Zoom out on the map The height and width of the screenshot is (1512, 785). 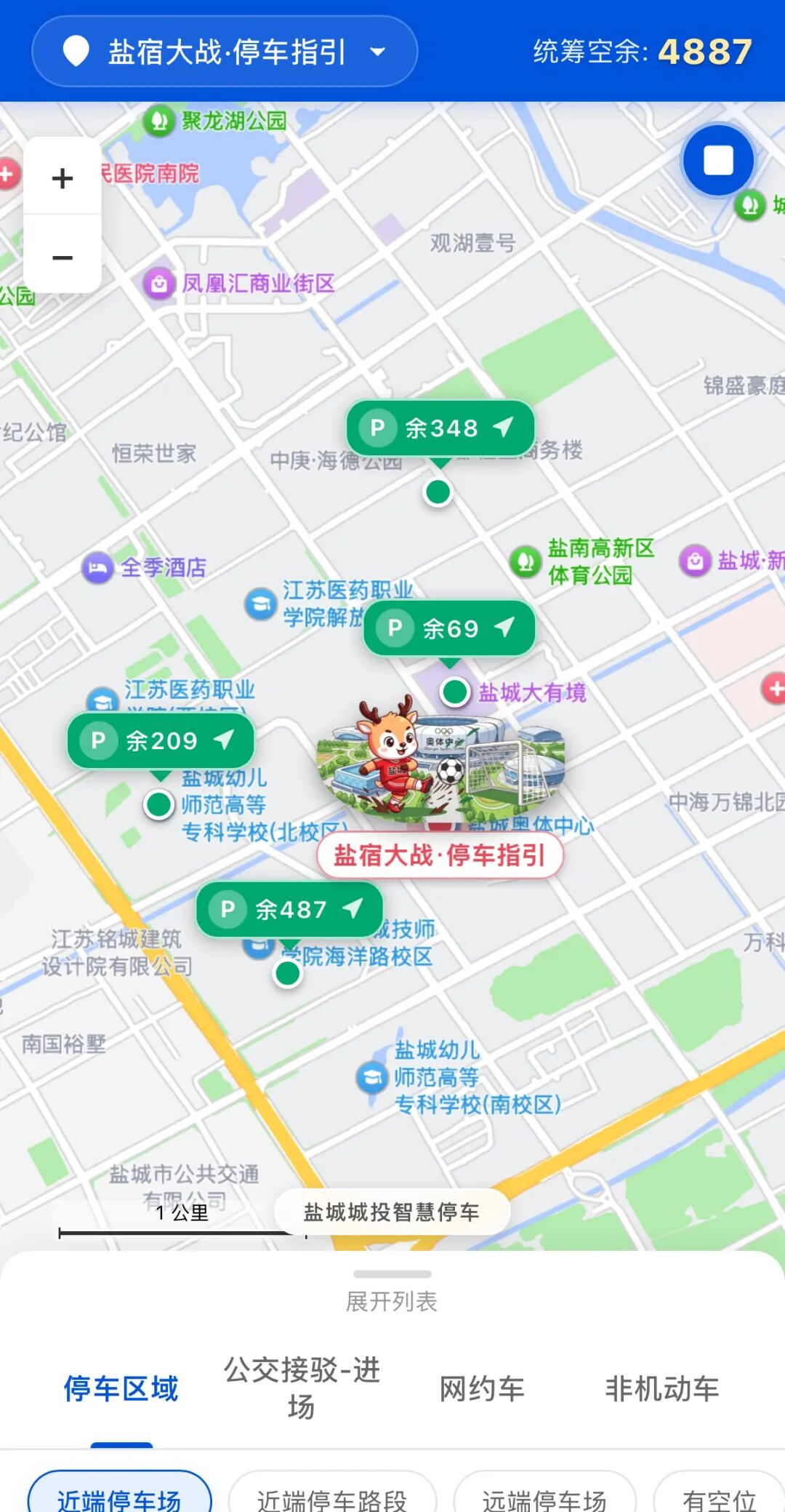[63, 257]
